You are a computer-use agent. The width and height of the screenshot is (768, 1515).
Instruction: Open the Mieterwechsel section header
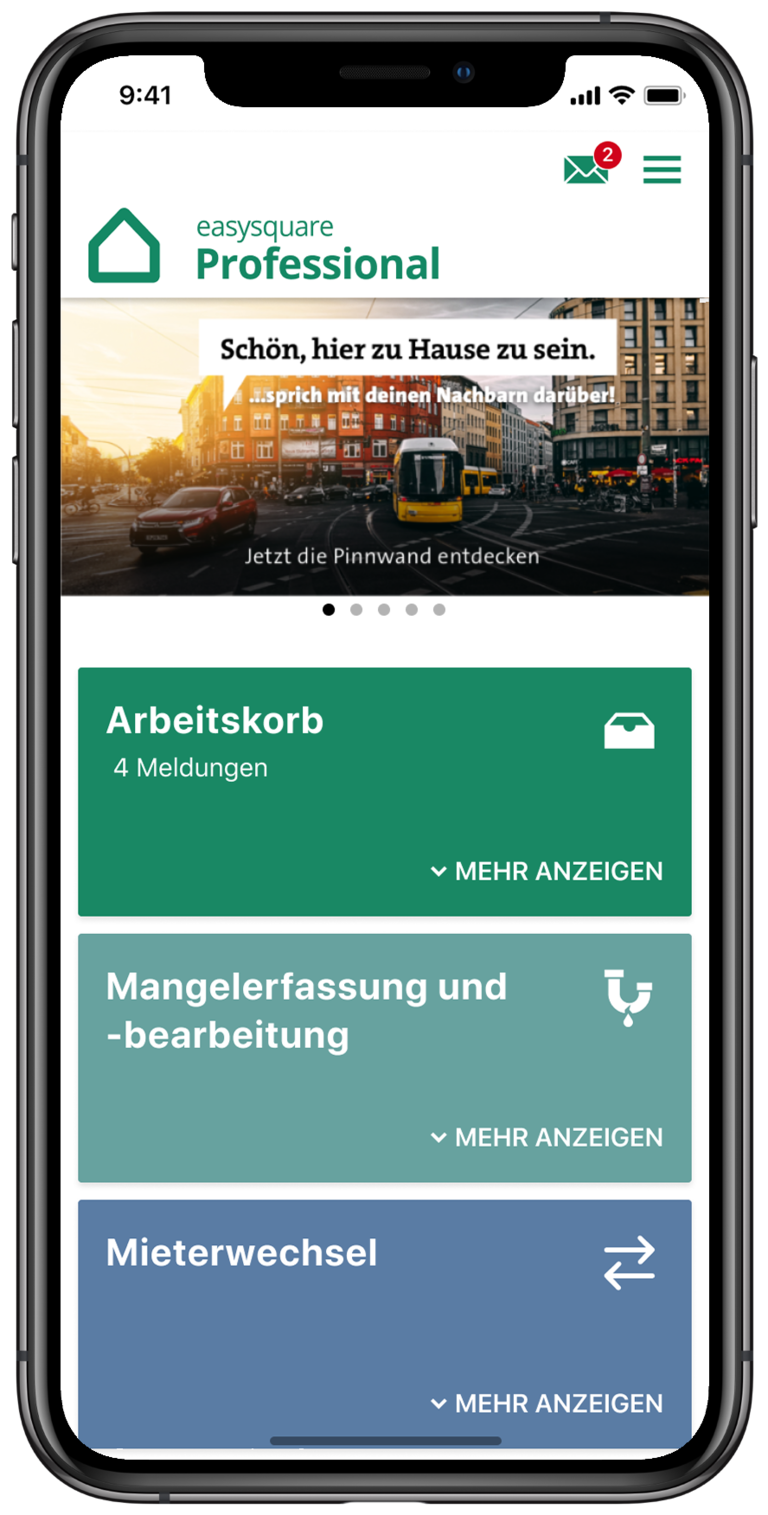pos(241,1253)
